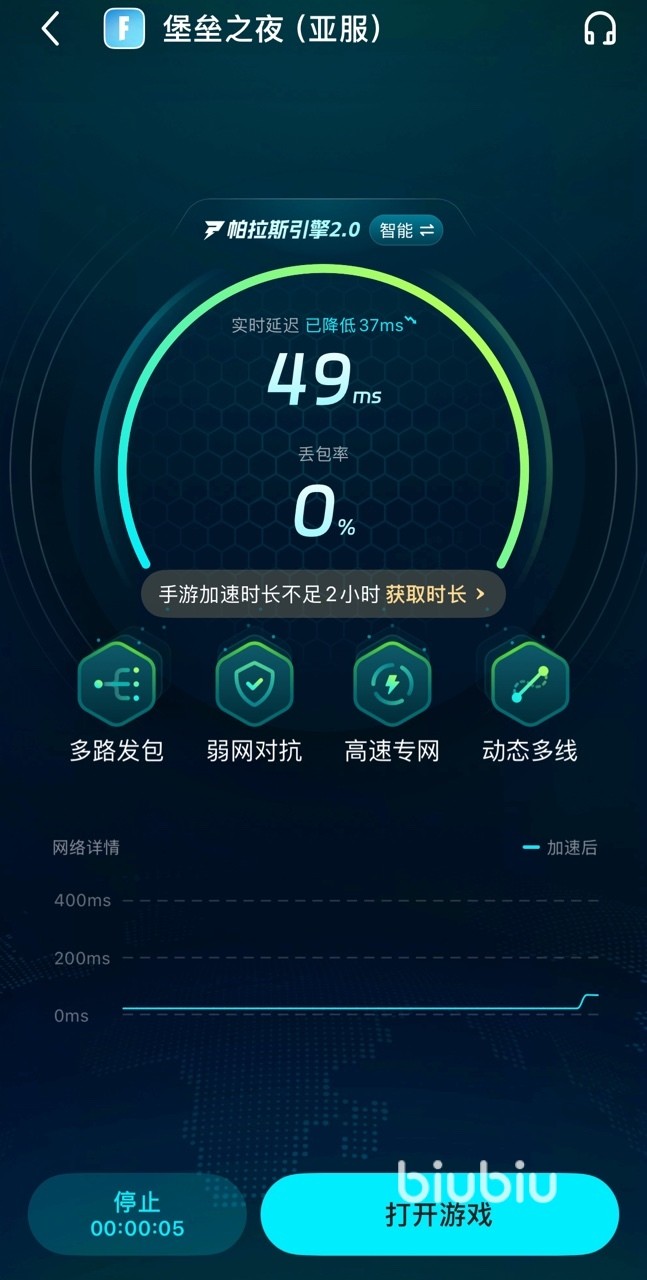The image size is (647, 1280).
Task: Stop acceleration with 停止 button
Action: [137, 1214]
